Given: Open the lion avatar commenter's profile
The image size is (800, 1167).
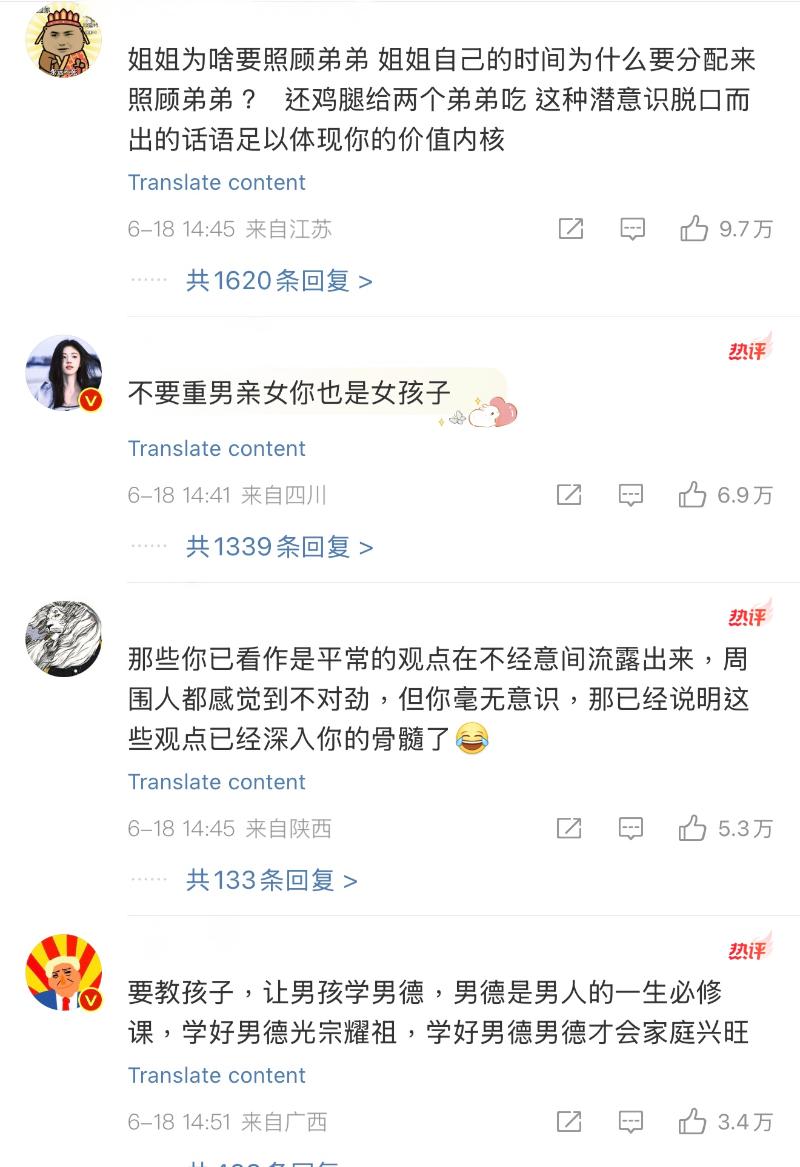Looking at the screenshot, I should click(64, 639).
